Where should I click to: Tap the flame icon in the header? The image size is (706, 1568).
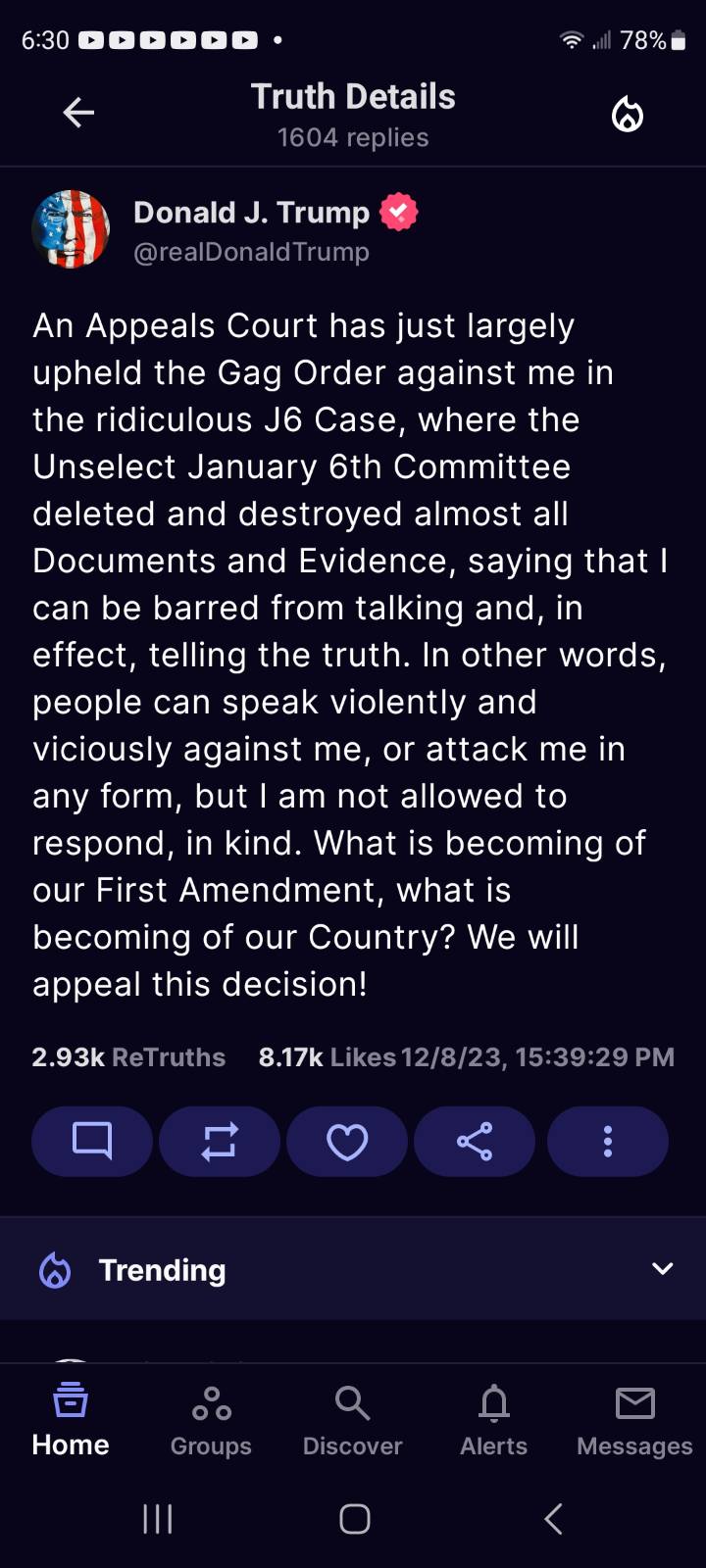pos(628,115)
